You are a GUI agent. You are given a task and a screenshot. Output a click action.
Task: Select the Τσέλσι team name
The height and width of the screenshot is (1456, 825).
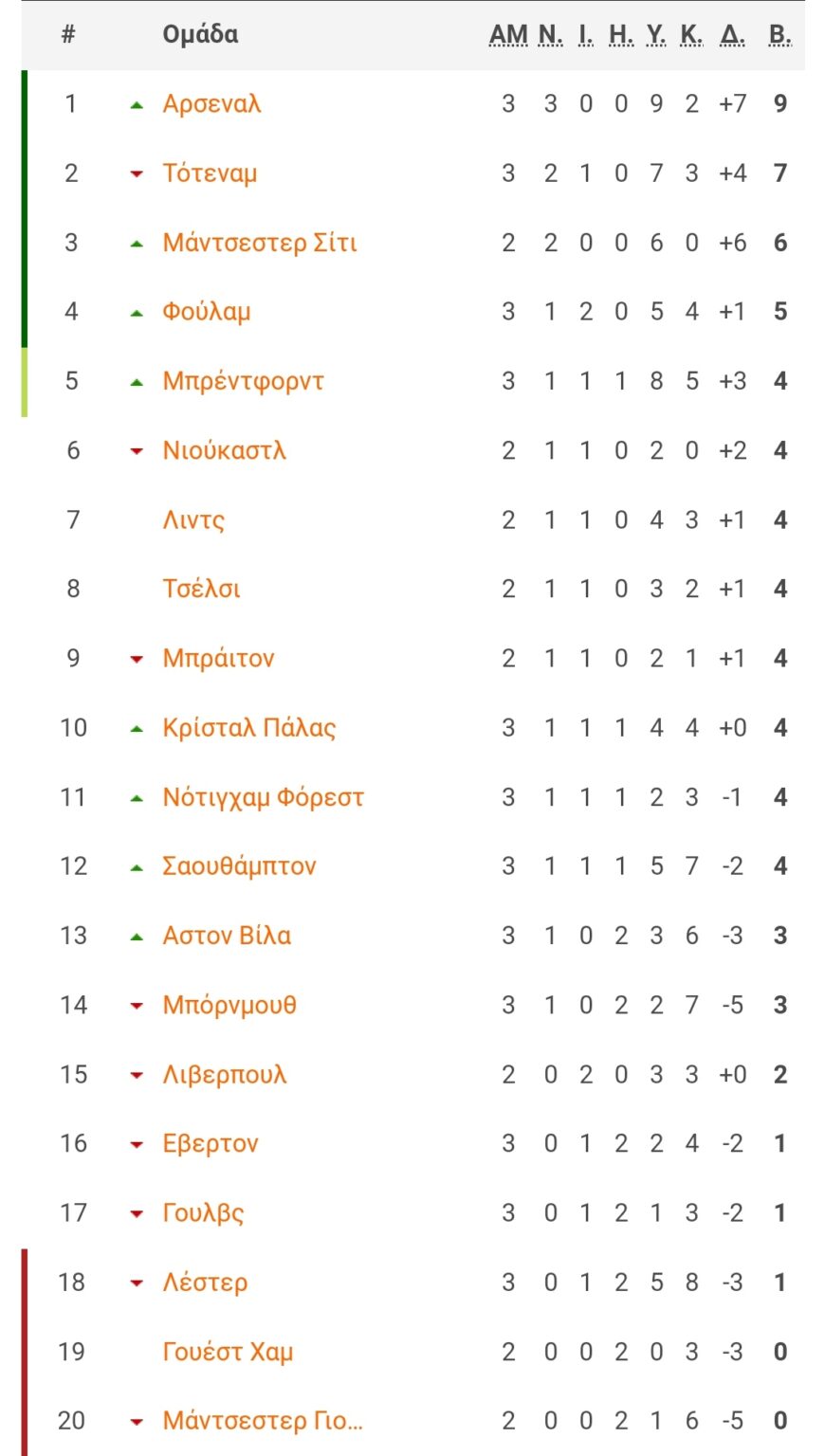[201, 589]
